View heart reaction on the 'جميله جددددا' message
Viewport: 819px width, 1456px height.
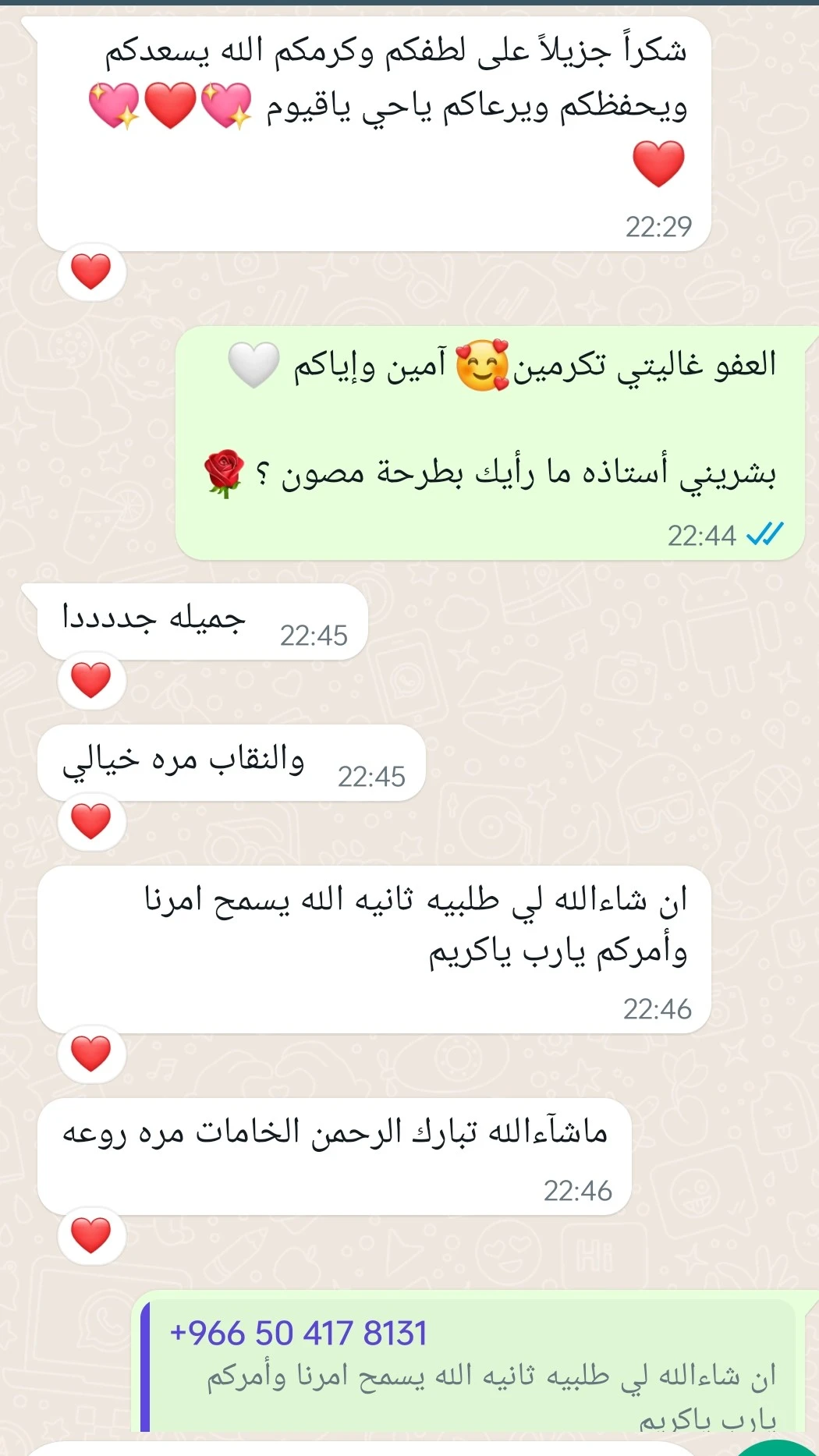coord(91,680)
